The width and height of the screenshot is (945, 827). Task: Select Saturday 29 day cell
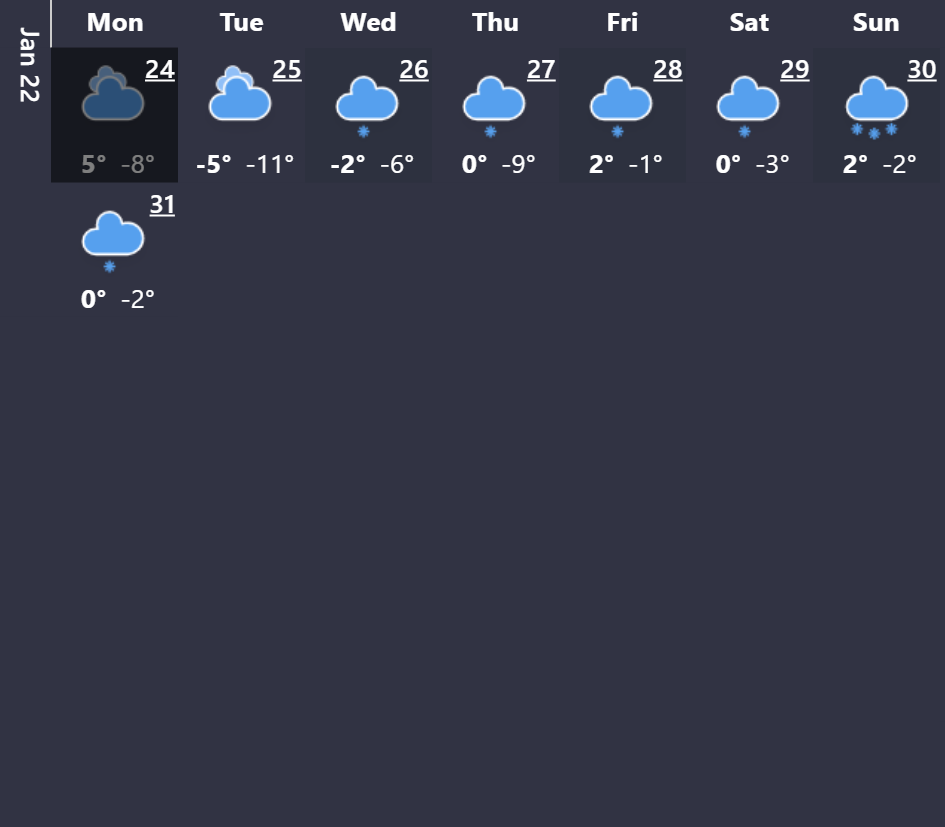pyautogui.click(x=749, y=115)
